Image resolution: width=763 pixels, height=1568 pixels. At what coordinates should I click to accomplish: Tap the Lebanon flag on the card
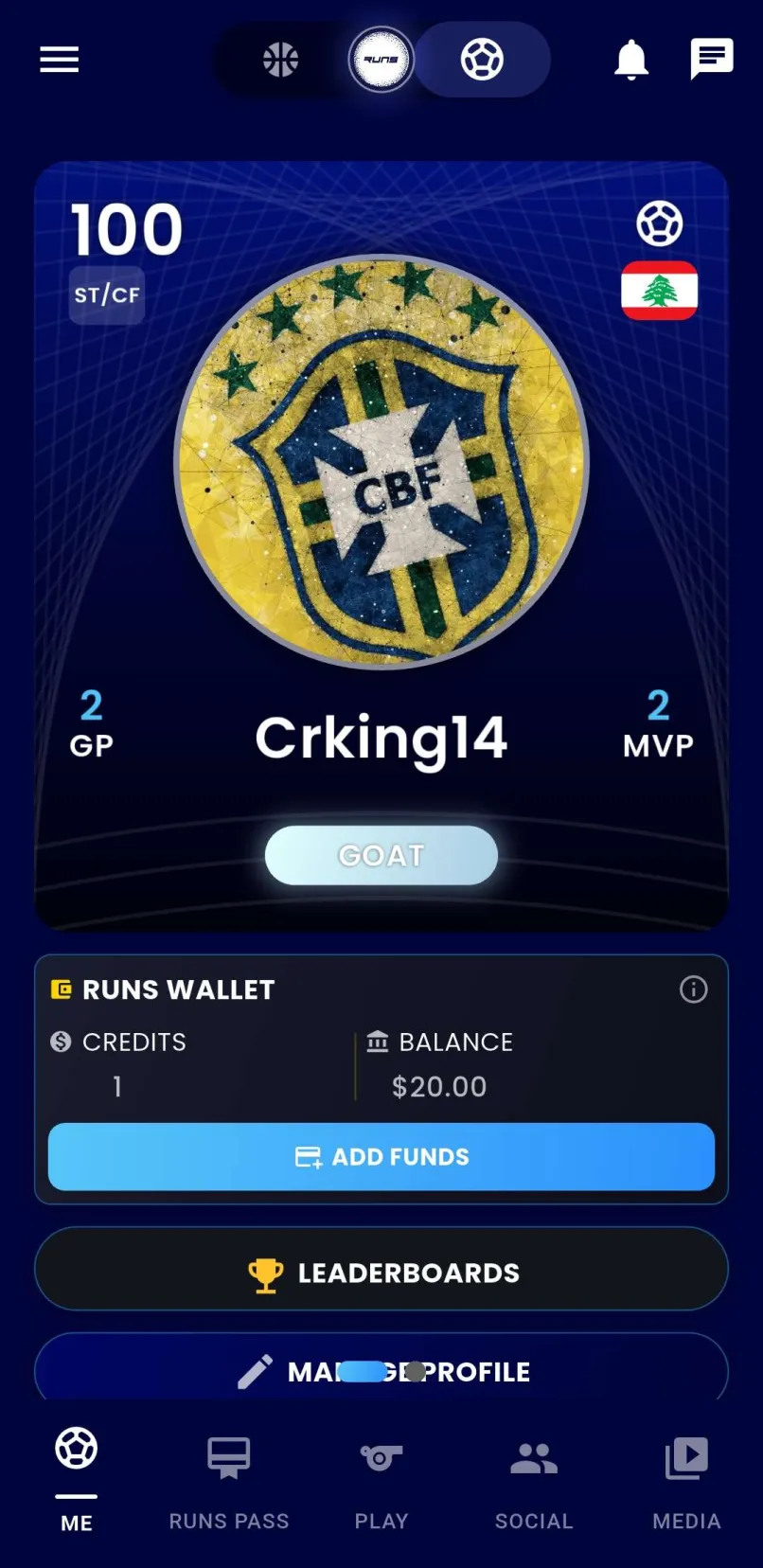659,290
